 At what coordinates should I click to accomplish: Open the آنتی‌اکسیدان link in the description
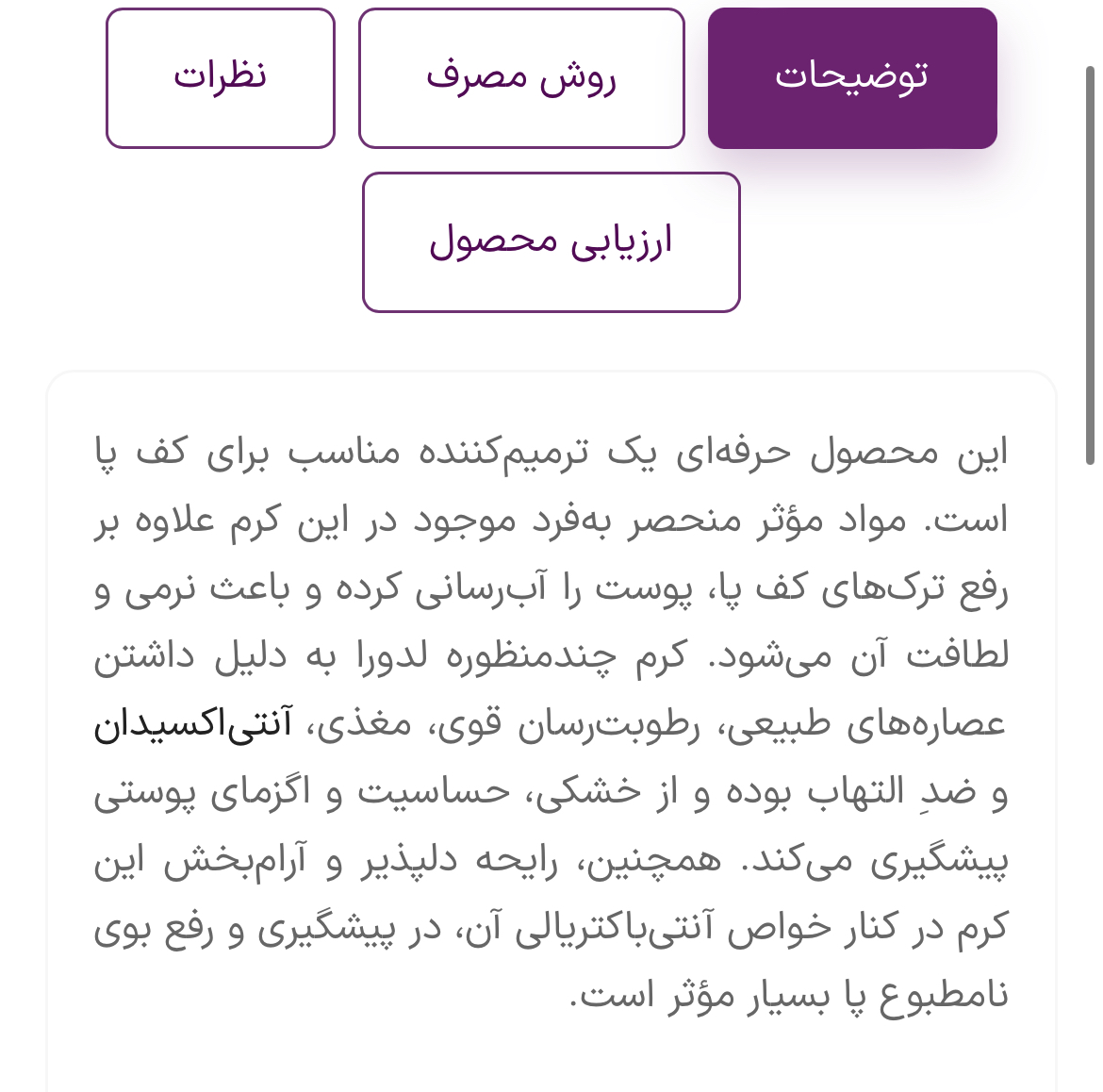click(x=193, y=724)
